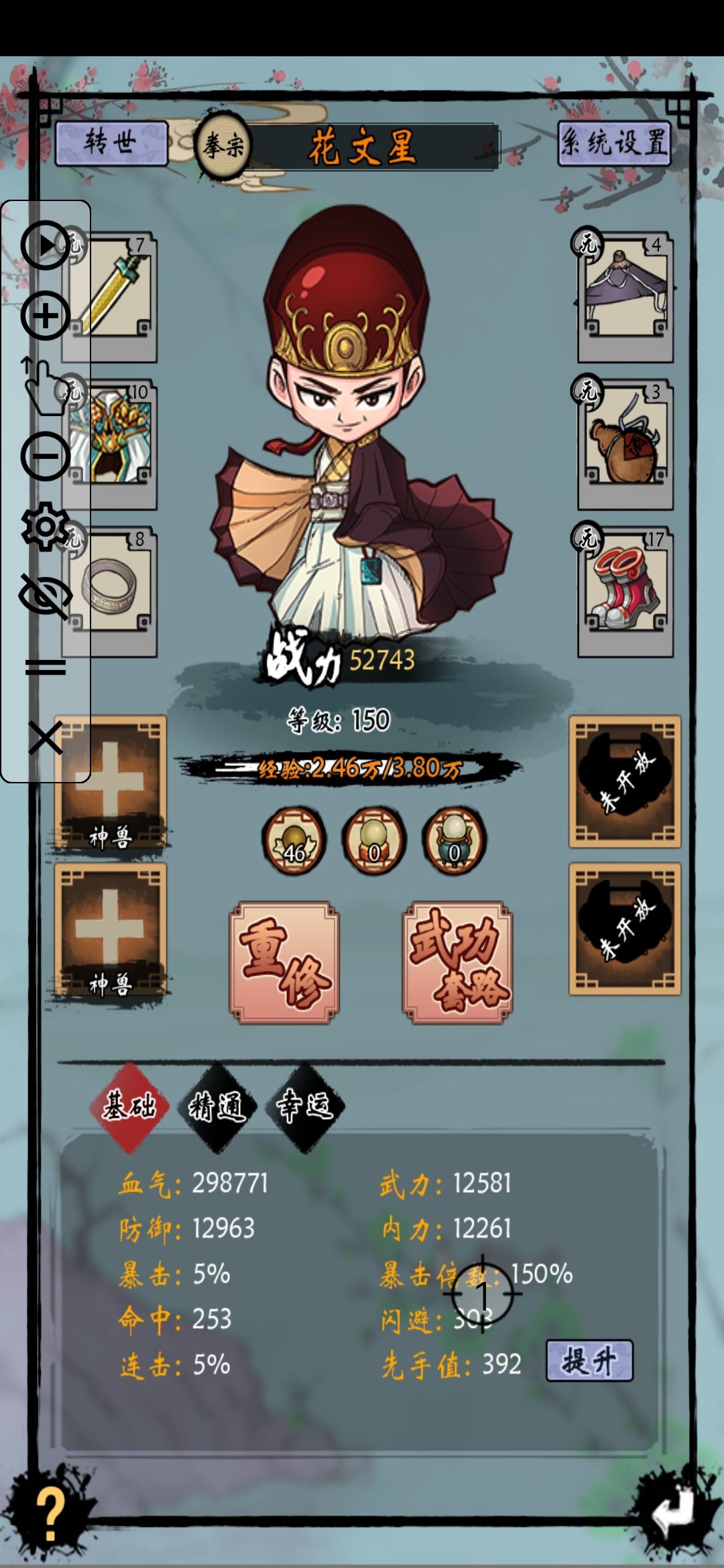Open the ring equipment slot
The image size is (724, 1568).
point(110,590)
